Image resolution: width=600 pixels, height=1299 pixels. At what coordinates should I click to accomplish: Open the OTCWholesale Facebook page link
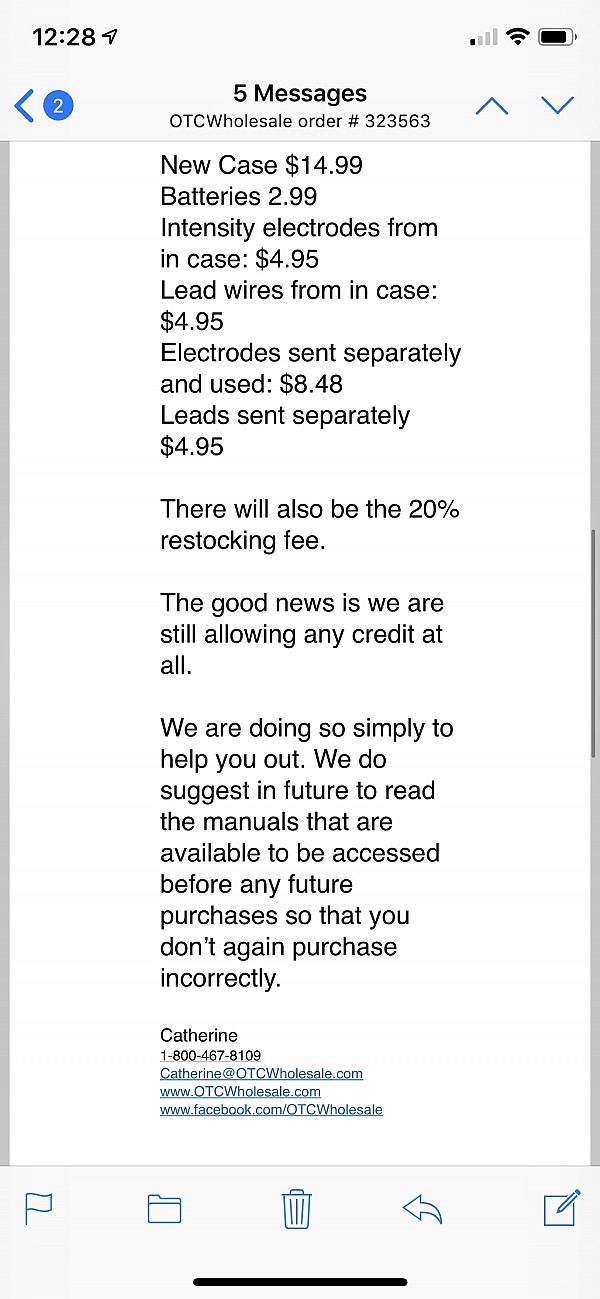pos(271,1109)
